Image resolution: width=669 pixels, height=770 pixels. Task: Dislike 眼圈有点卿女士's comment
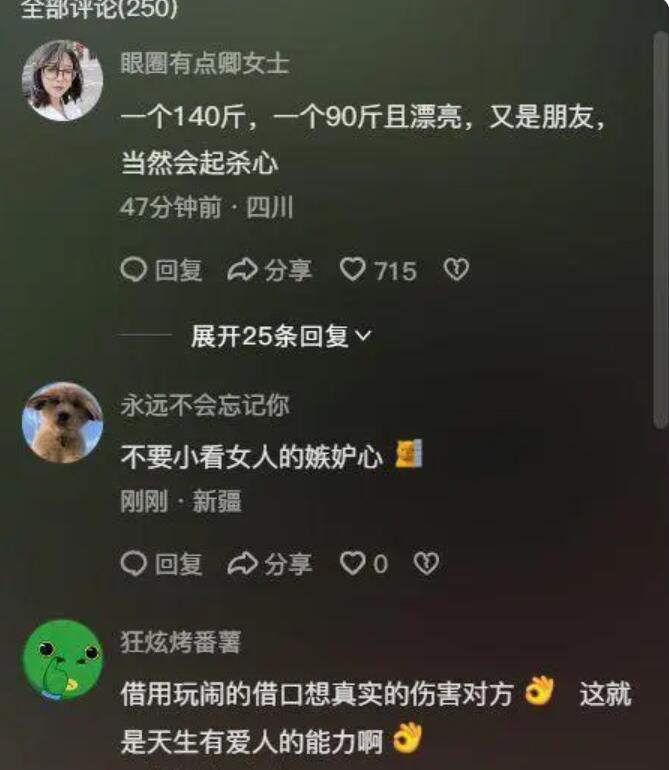click(x=456, y=270)
